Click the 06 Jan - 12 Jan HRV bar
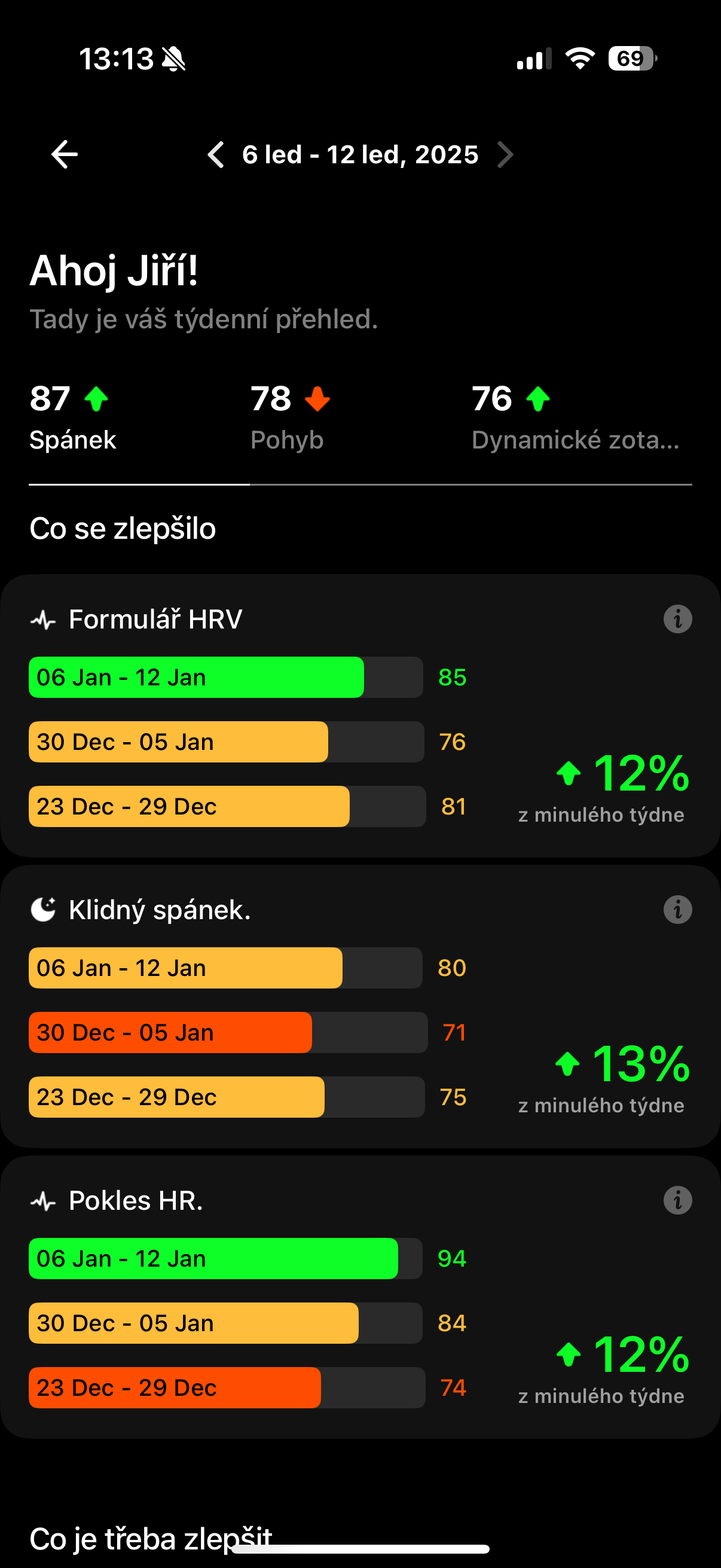The image size is (721, 1568). pyautogui.click(x=195, y=677)
